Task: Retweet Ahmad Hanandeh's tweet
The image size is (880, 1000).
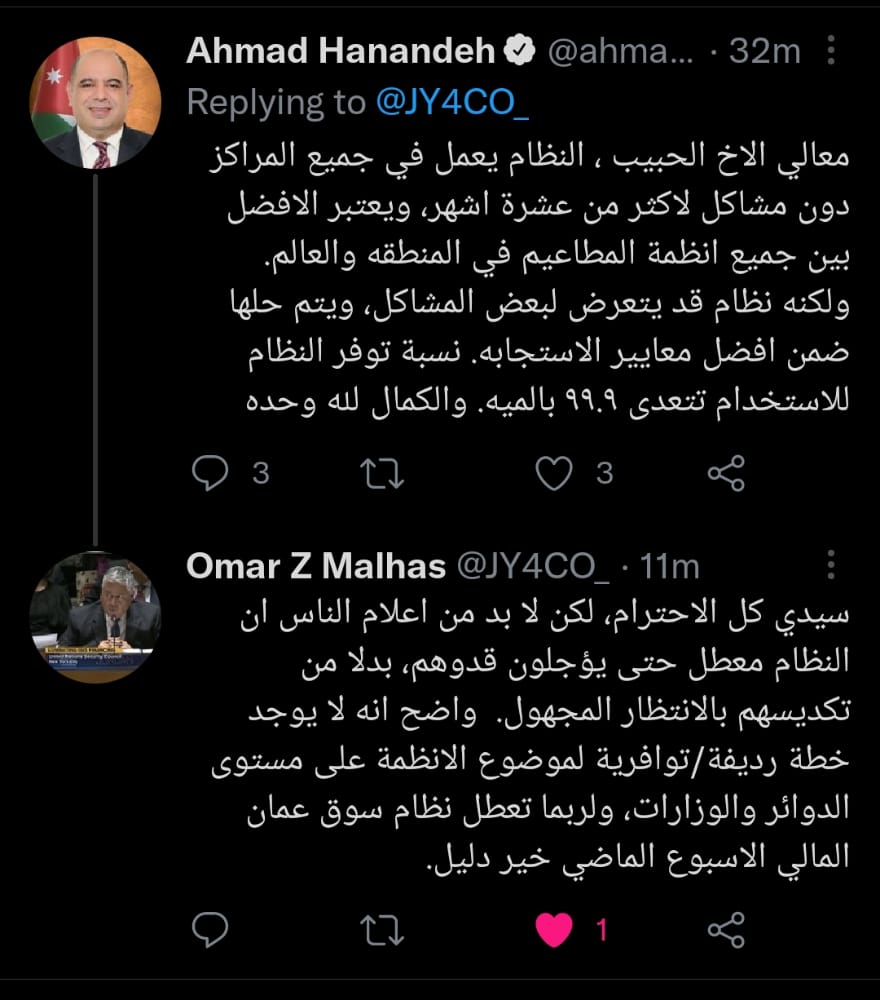Action: pos(381,474)
